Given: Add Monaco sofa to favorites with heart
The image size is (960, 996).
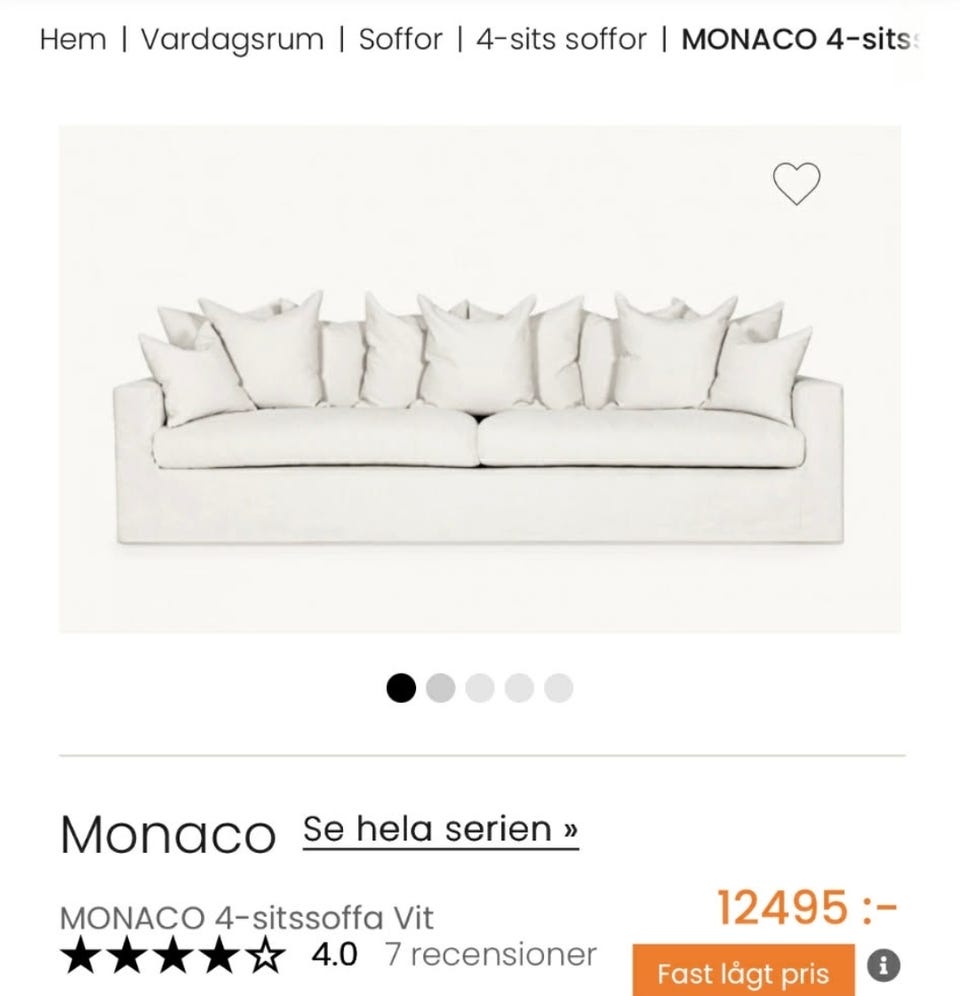Looking at the screenshot, I should (796, 184).
